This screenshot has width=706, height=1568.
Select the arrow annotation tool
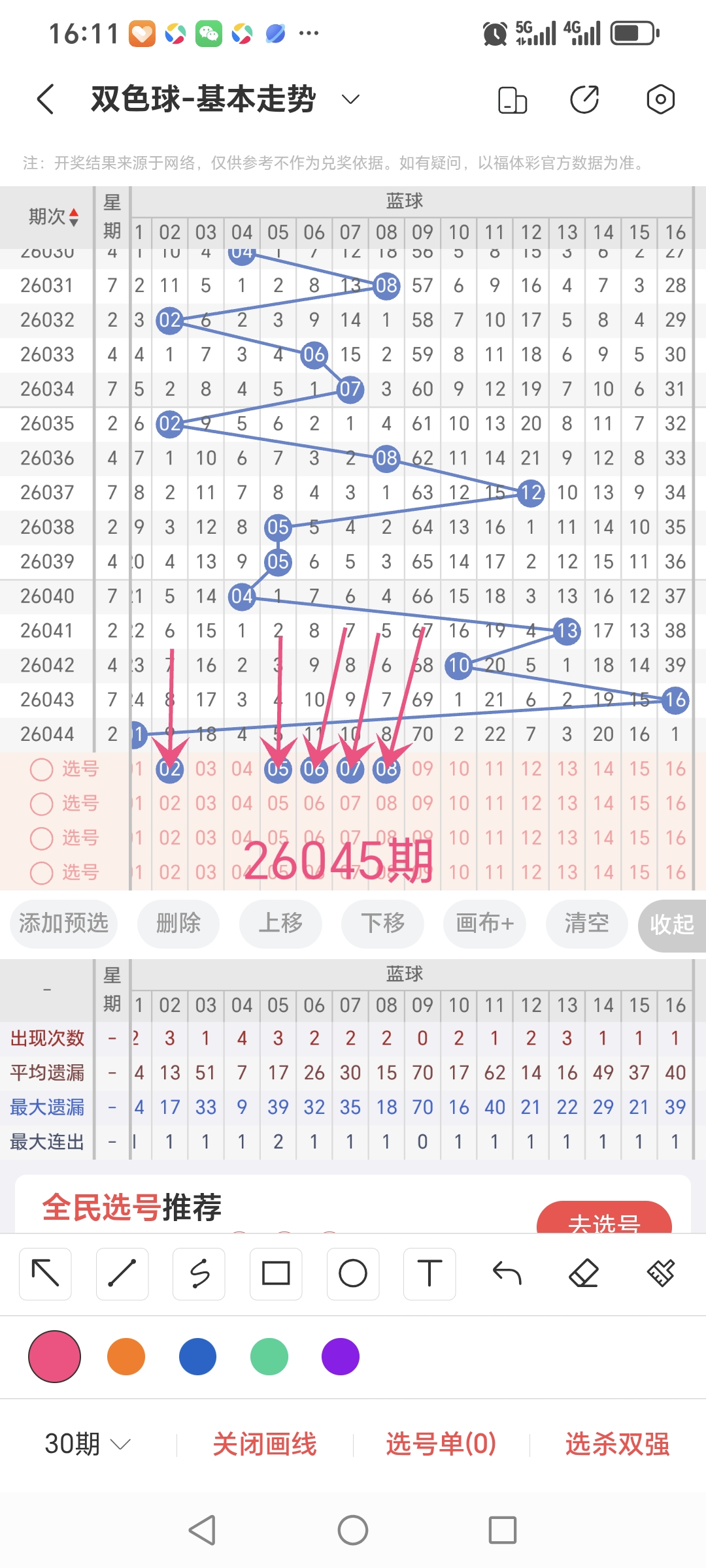(45, 1274)
